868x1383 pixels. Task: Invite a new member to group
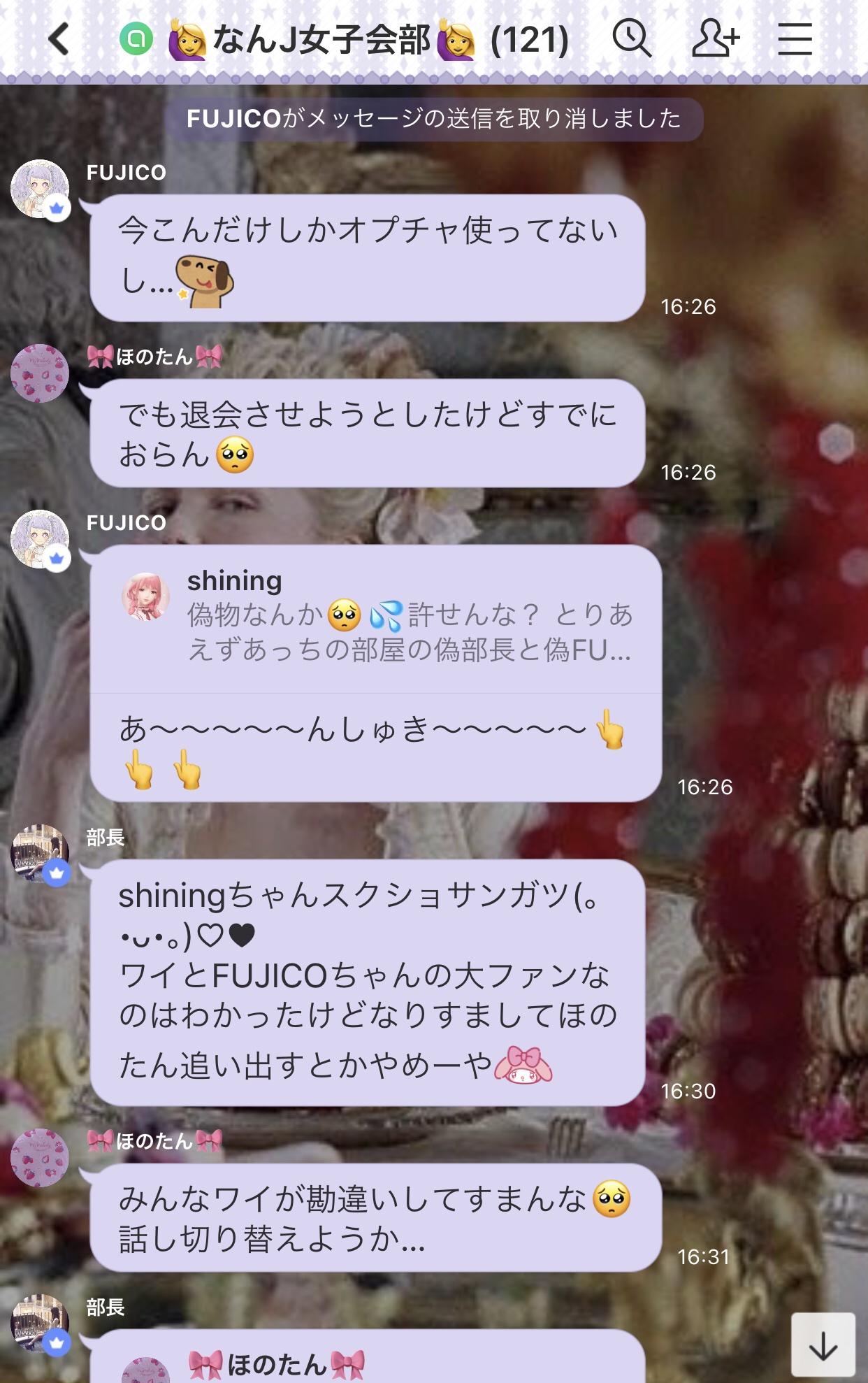715,38
